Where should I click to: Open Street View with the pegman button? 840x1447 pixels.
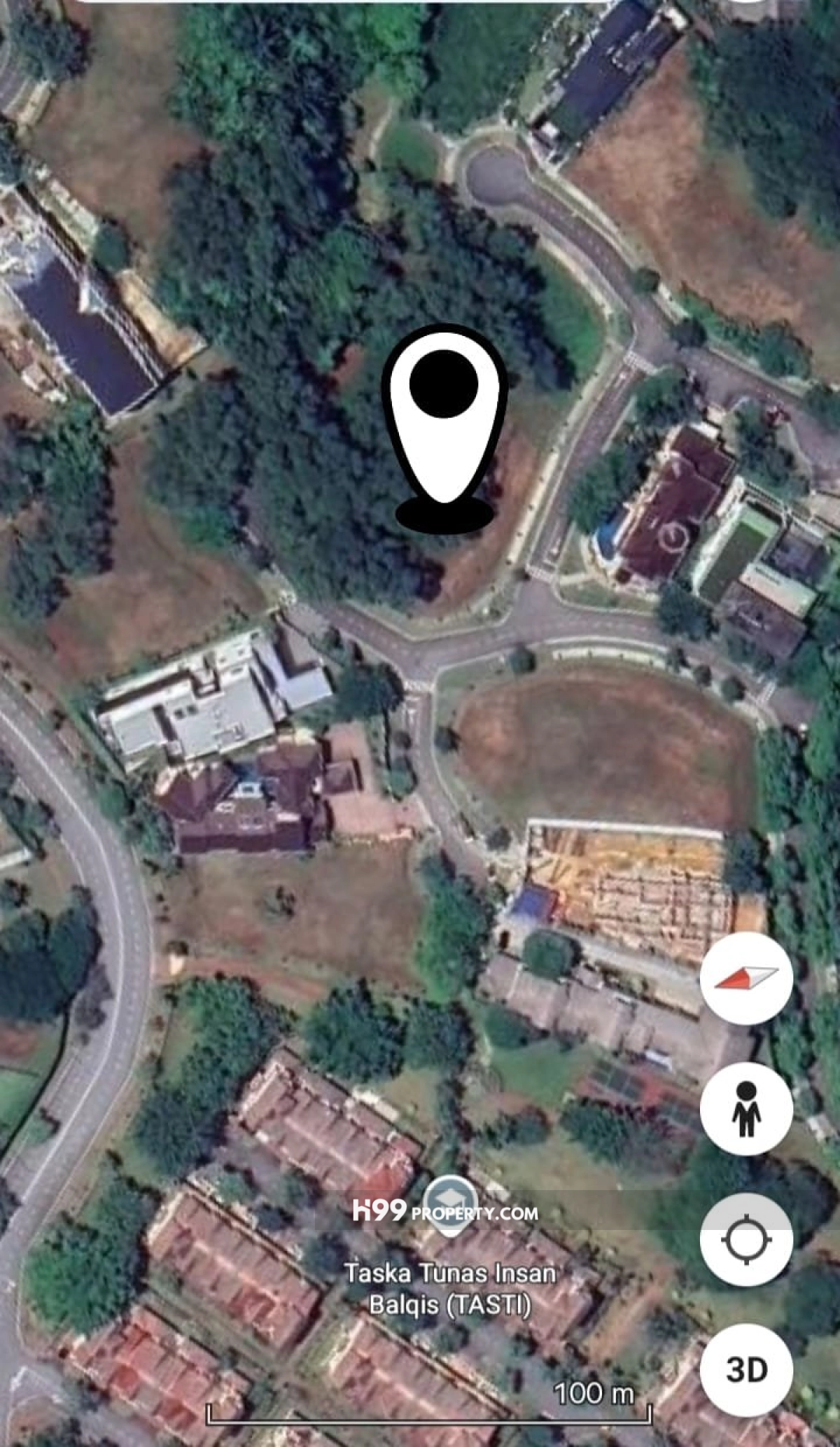[x=746, y=1109]
